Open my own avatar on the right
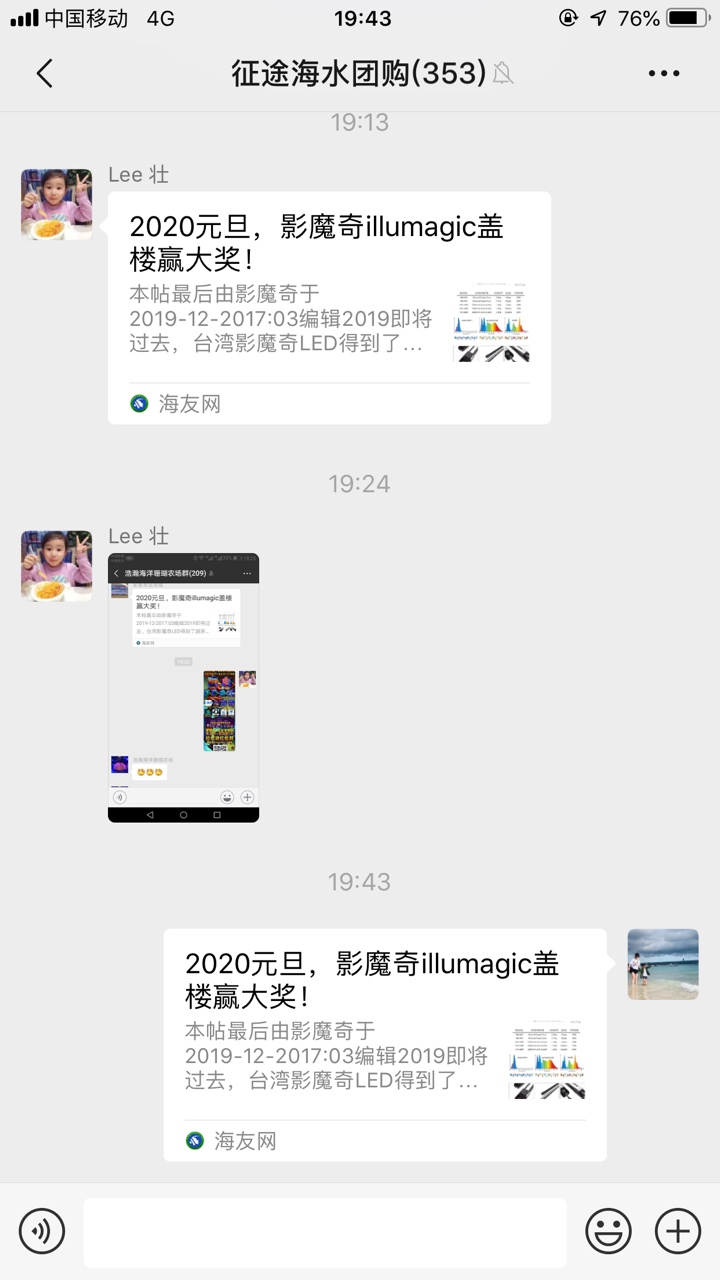 tap(663, 964)
